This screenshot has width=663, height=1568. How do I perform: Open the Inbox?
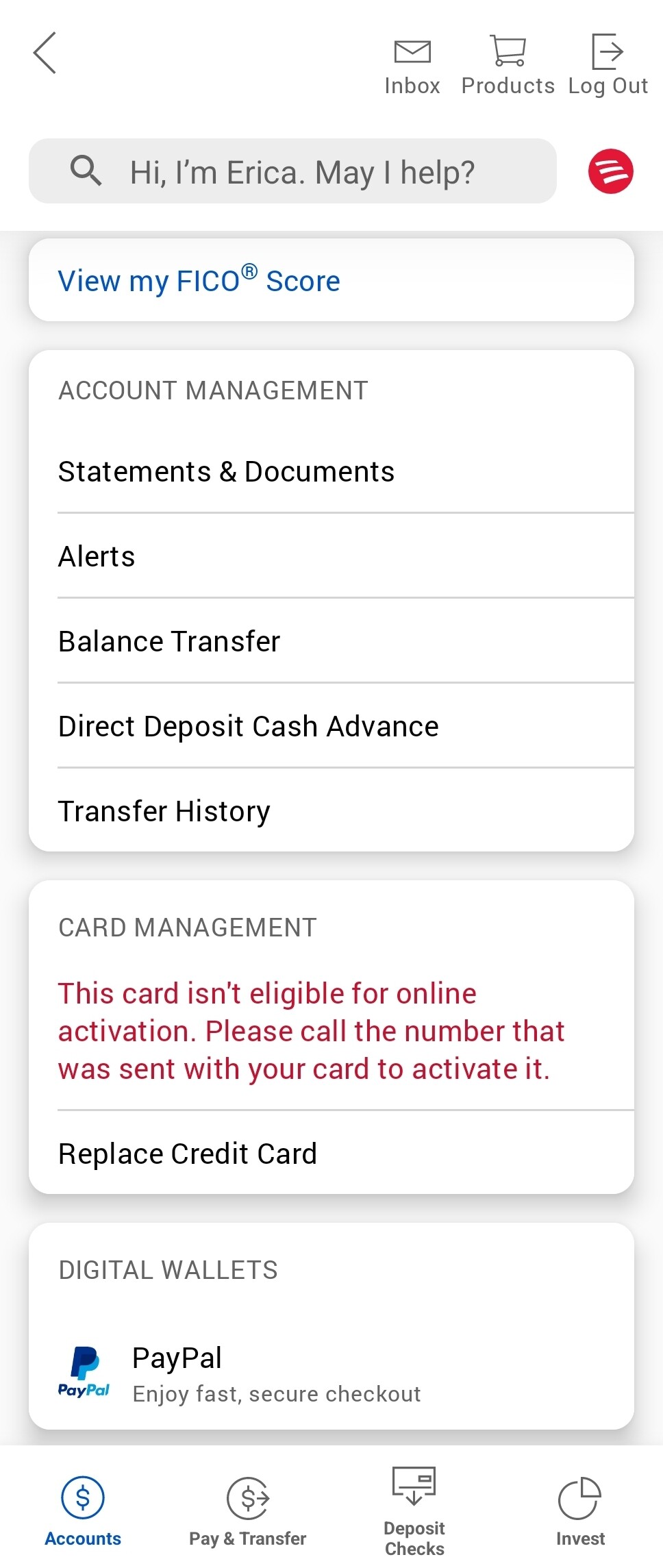click(x=412, y=66)
